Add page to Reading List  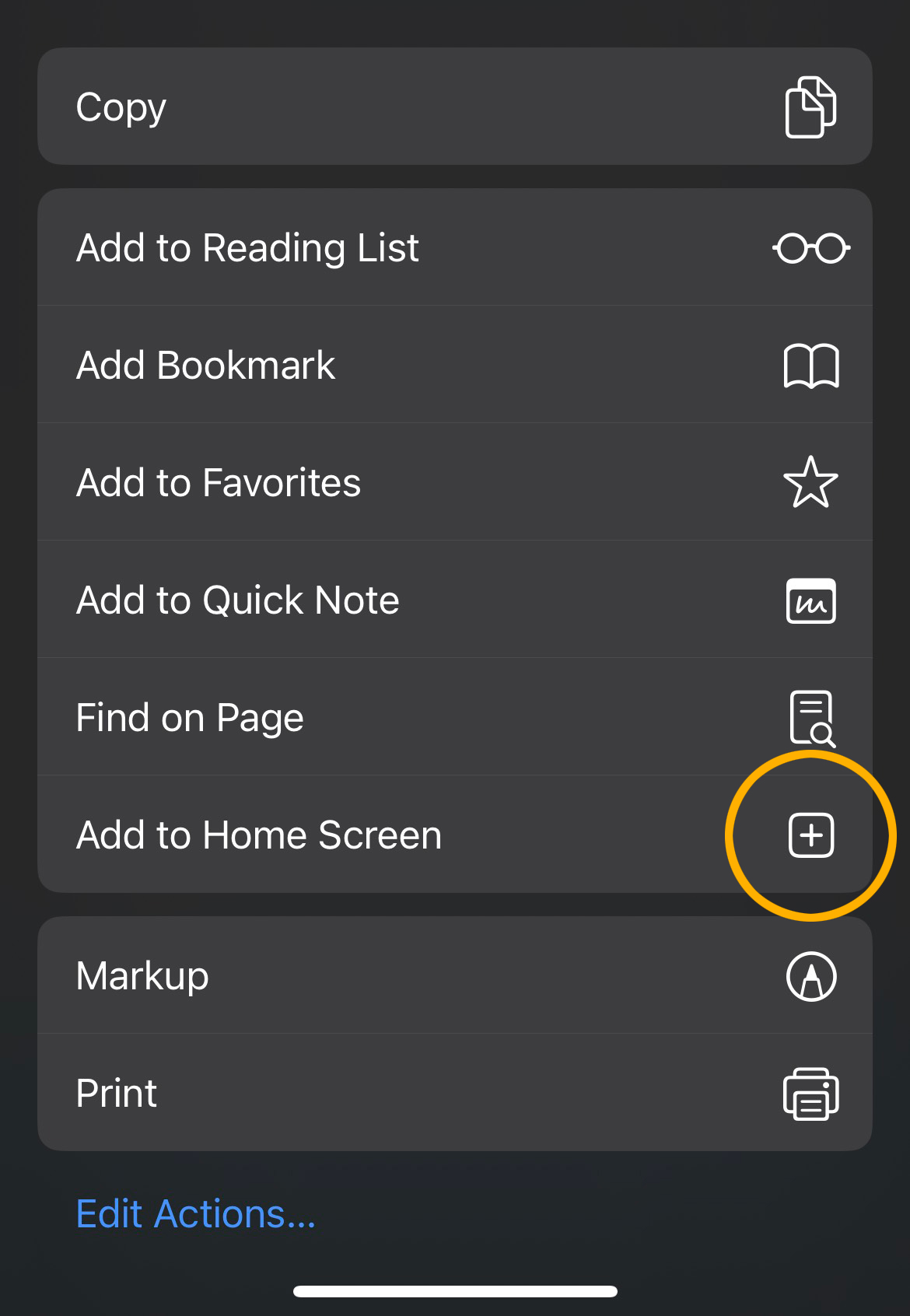tap(454, 248)
